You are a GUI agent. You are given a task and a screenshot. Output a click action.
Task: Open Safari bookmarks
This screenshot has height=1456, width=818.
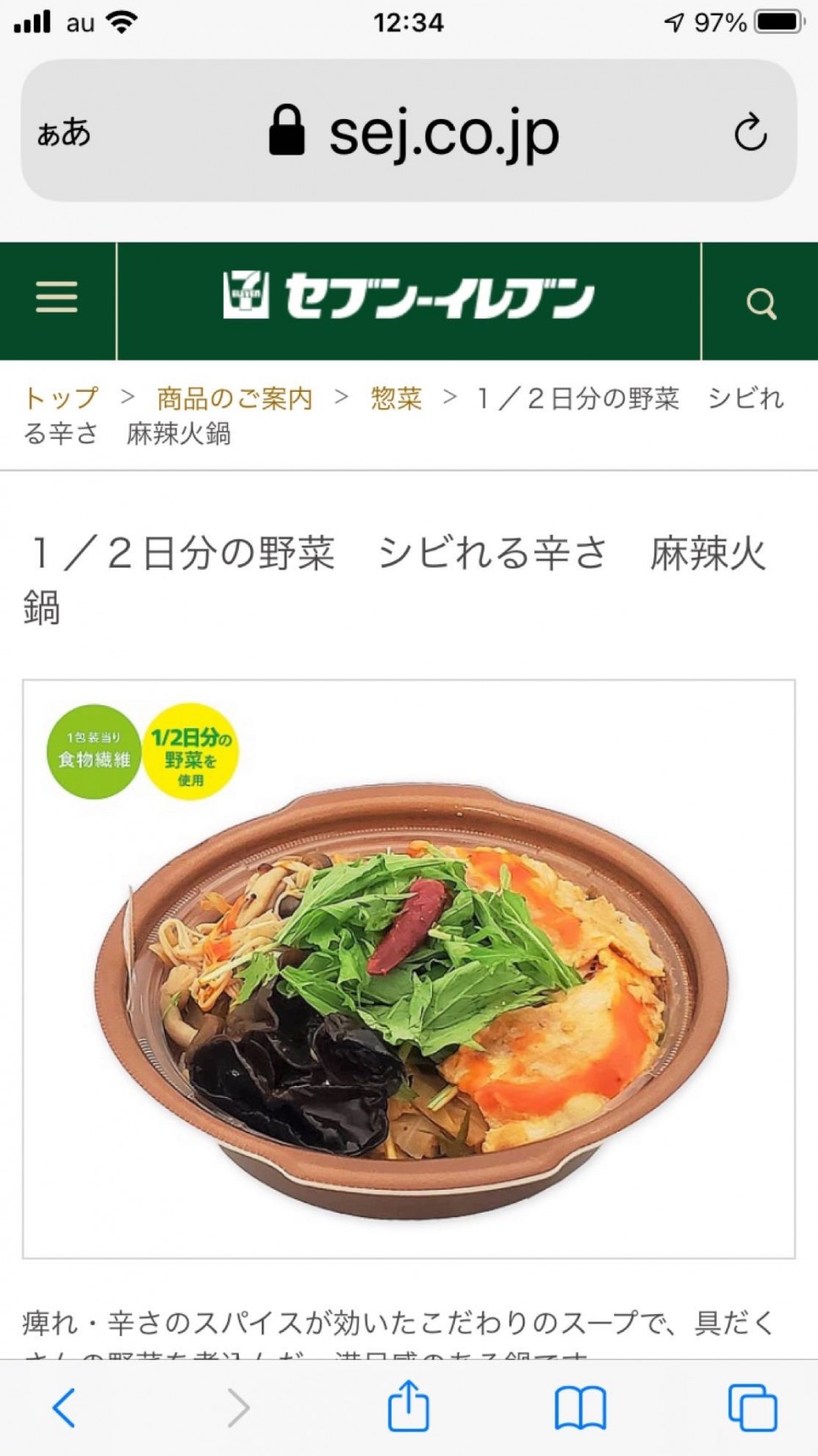click(580, 1407)
